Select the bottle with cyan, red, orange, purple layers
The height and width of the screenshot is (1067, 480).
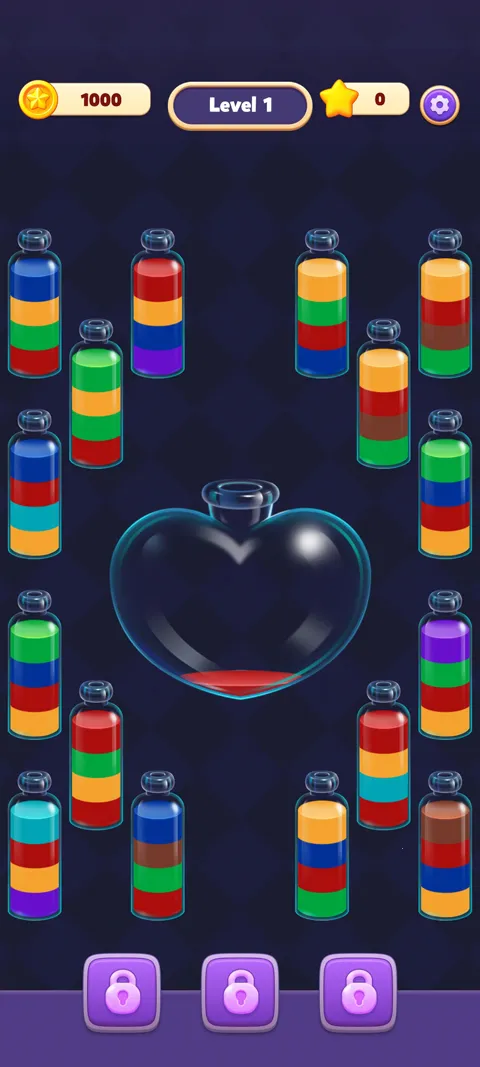pyautogui.click(x=34, y=845)
